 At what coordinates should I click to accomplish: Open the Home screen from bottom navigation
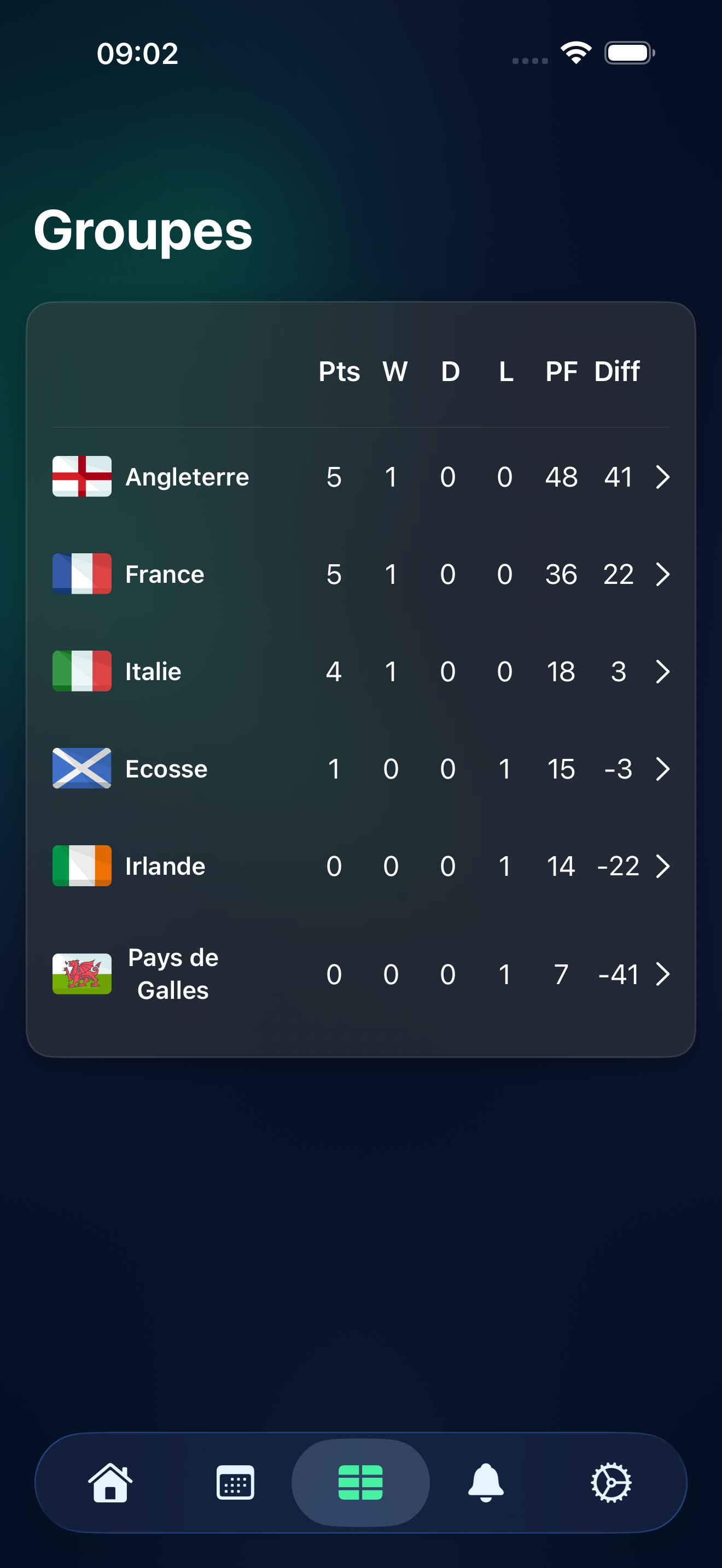point(111,1483)
